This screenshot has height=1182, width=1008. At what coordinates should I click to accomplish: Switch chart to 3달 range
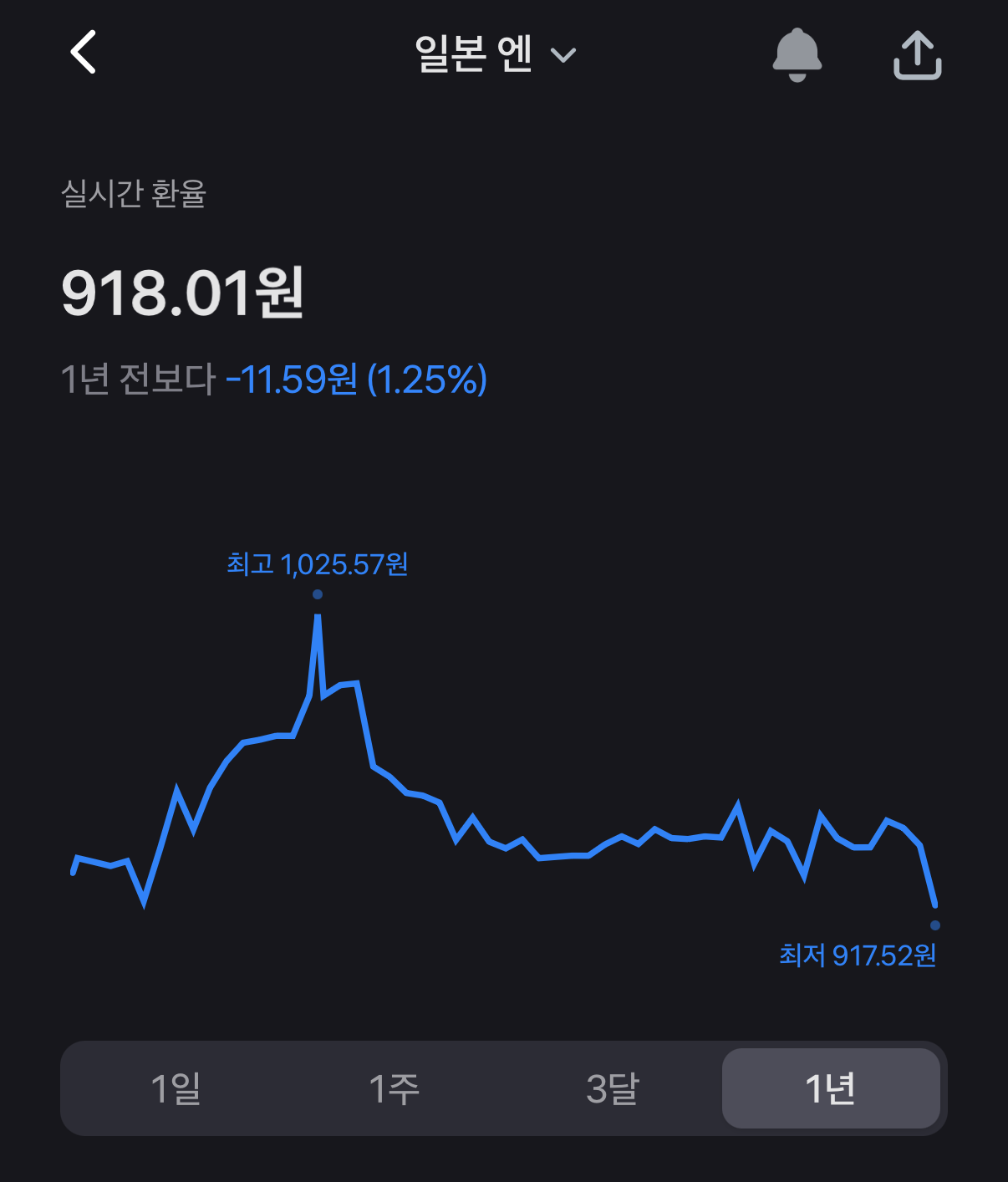tap(612, 1088)
